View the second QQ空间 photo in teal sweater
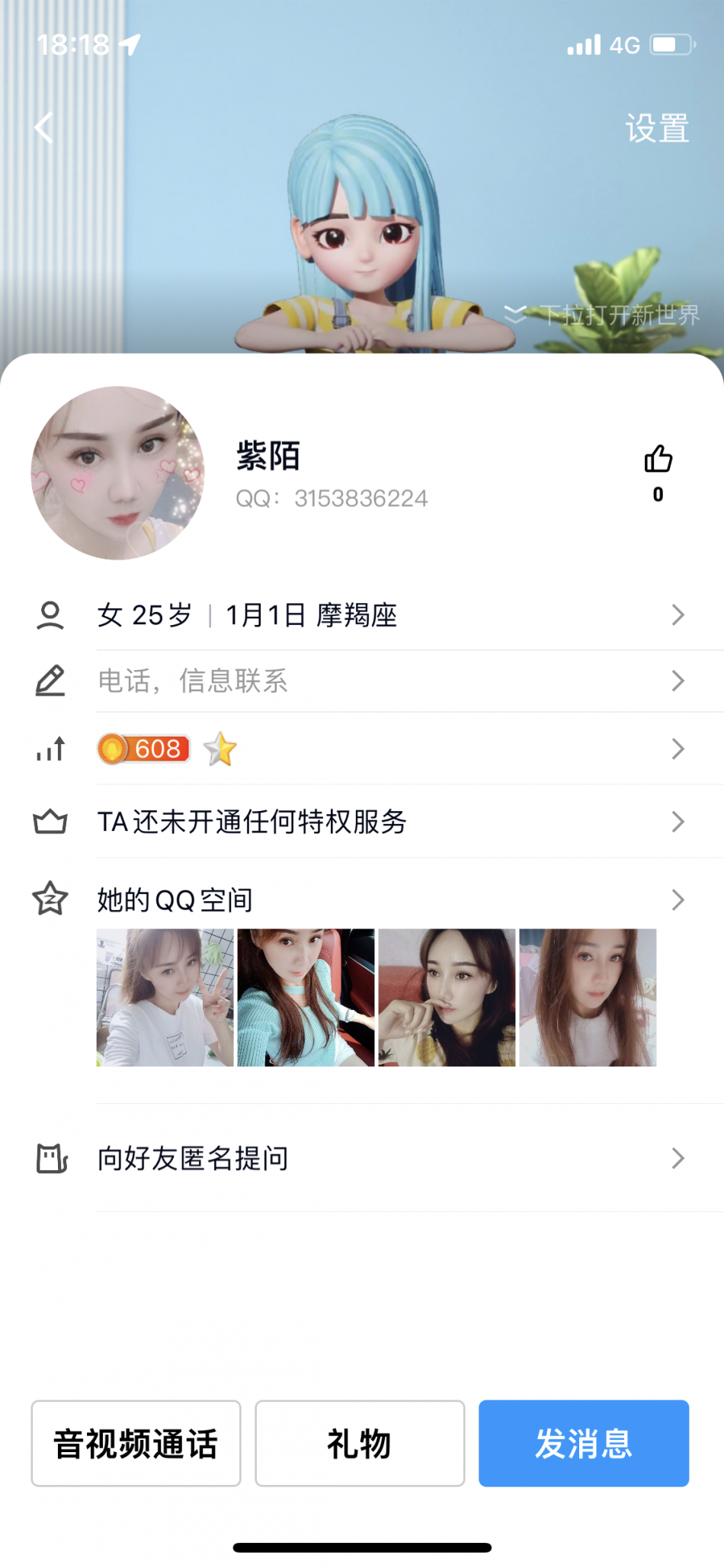The image size is (724, 1568). 306,997
